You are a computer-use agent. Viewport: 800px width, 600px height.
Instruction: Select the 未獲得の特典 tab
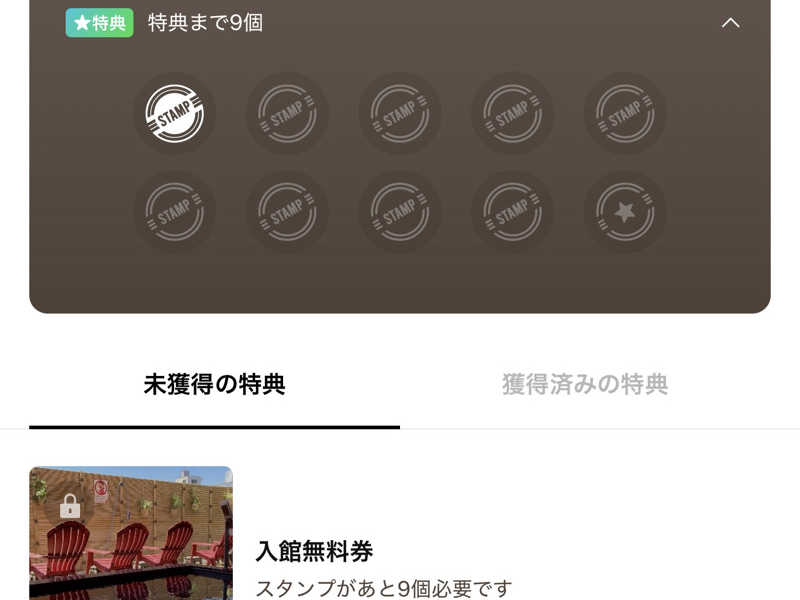[214, 384]
